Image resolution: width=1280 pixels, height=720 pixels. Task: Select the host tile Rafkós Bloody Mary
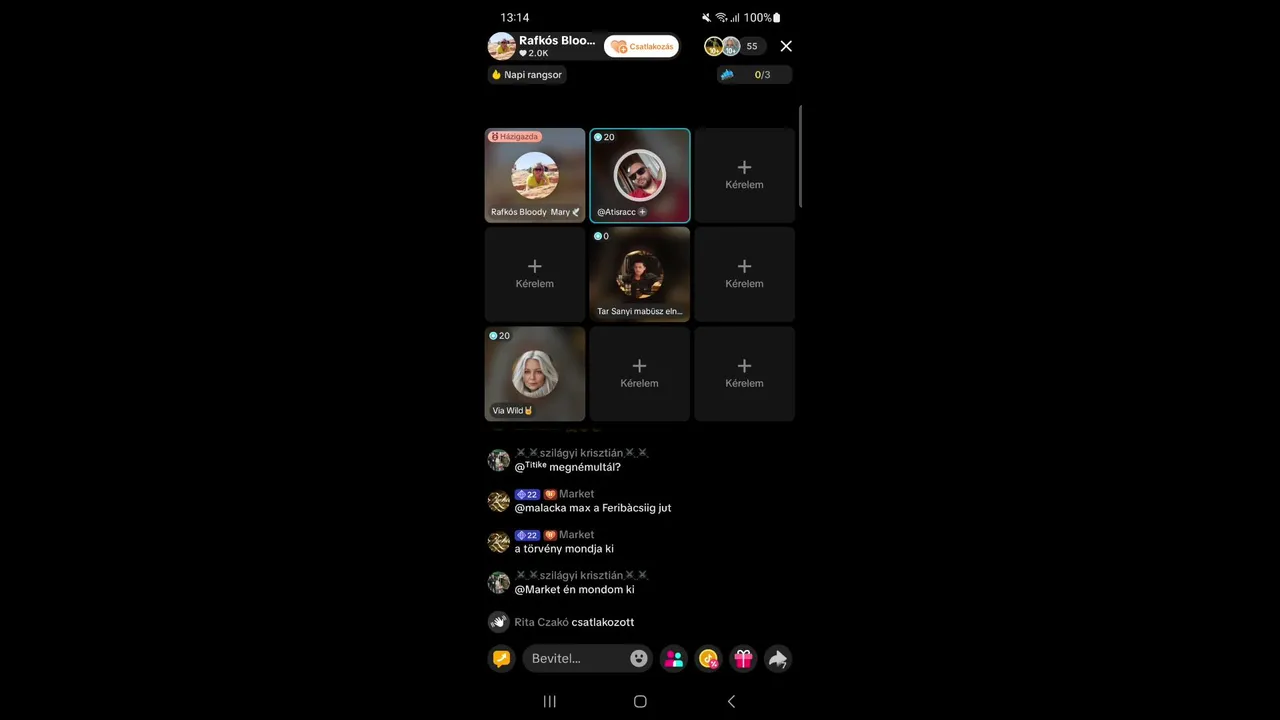tap(535, 175)
